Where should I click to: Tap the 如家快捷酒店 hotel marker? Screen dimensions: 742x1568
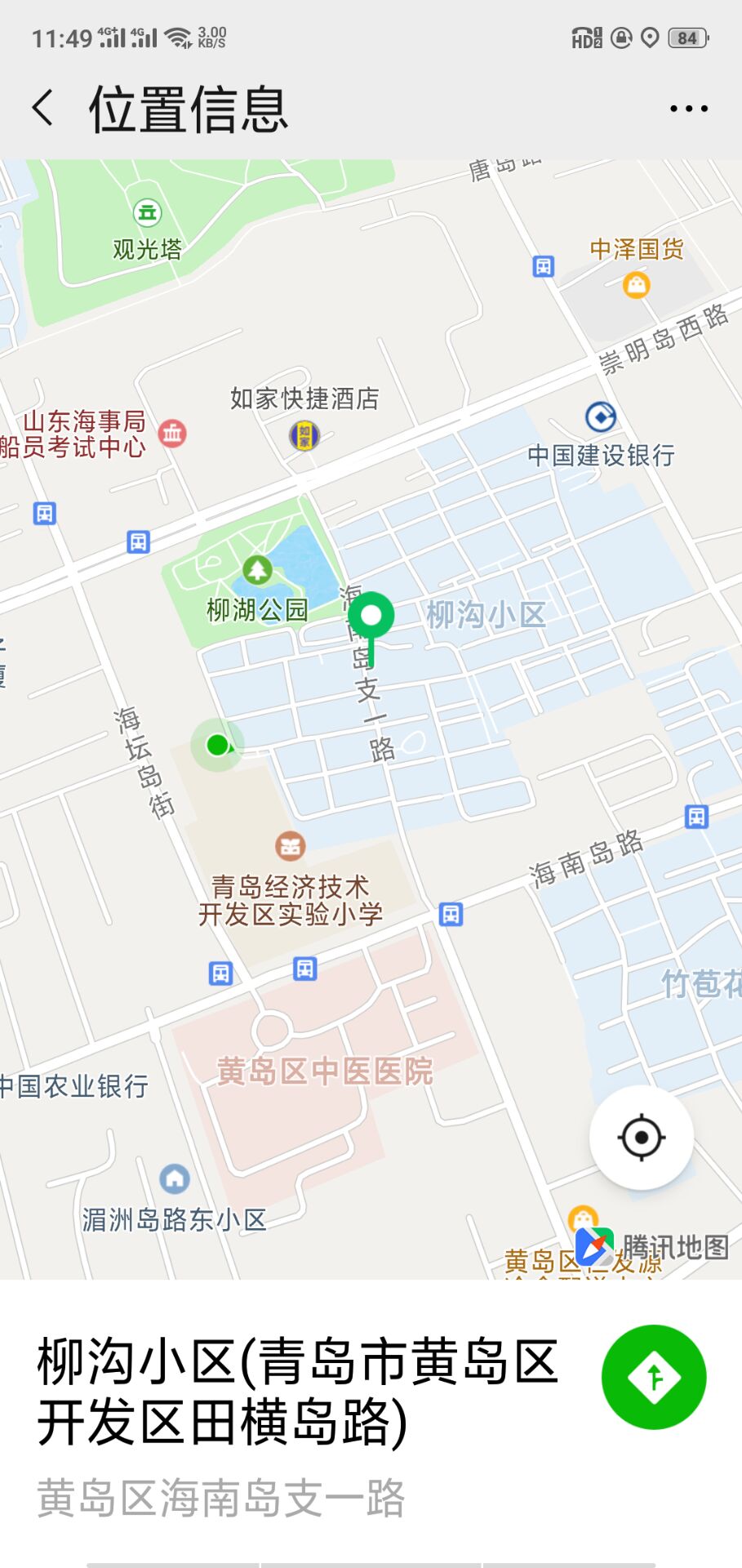[303, 437]
